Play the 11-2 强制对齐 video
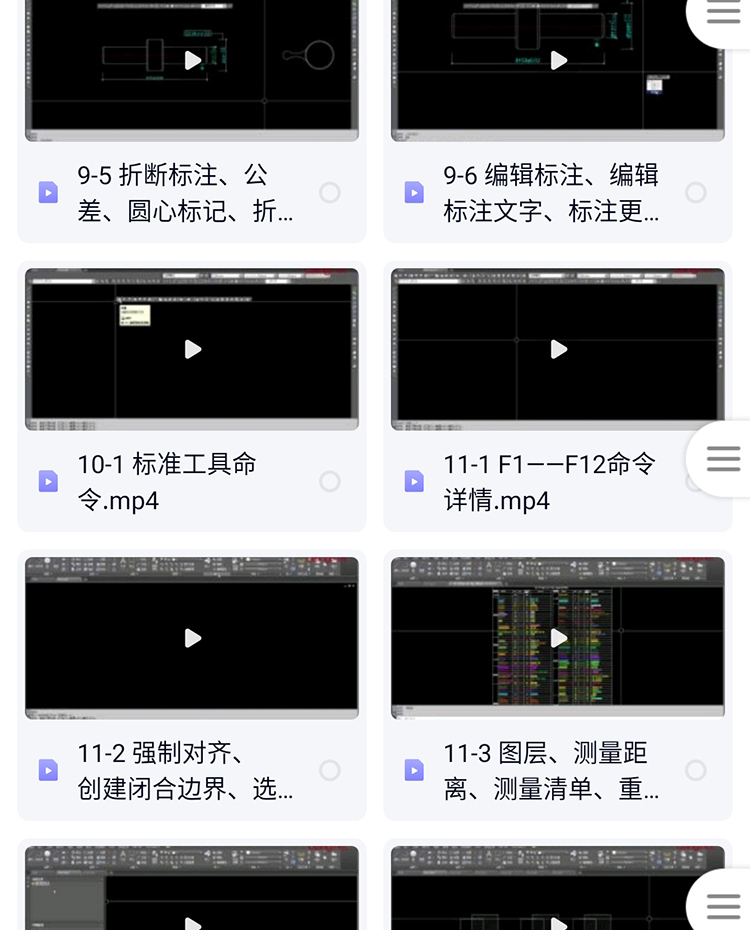This screenshot has width=750, height=930. [192, 638]
